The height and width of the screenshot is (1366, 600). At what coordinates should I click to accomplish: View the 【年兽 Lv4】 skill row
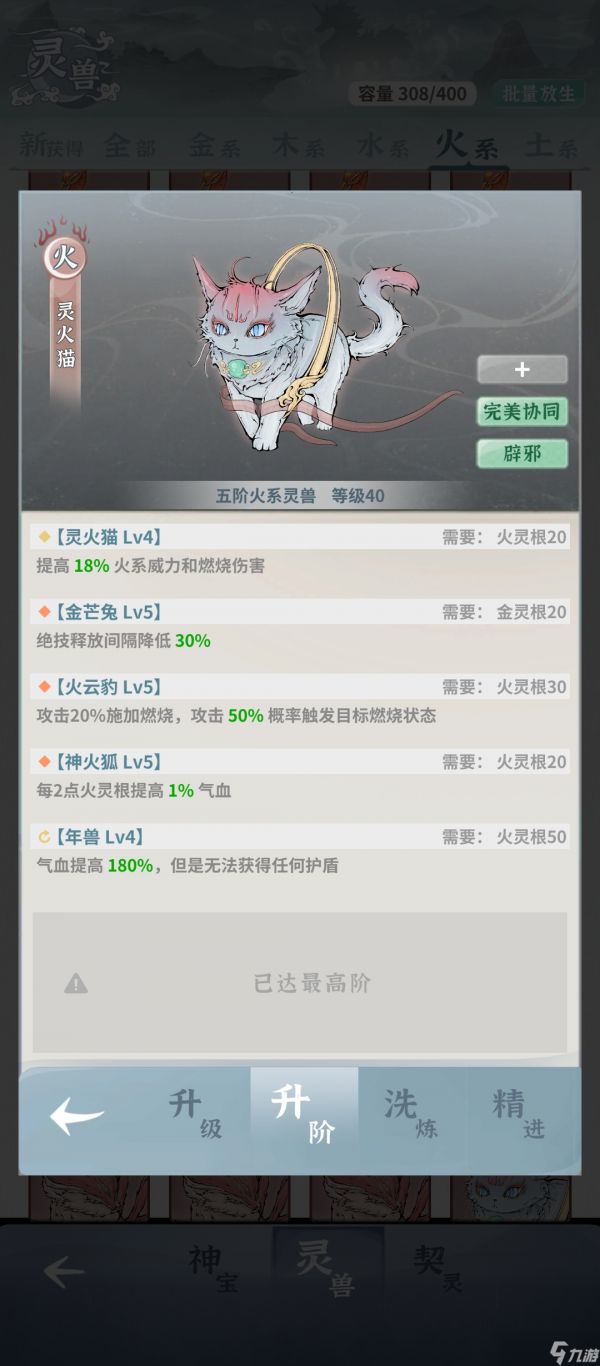(x=300, y=837)
